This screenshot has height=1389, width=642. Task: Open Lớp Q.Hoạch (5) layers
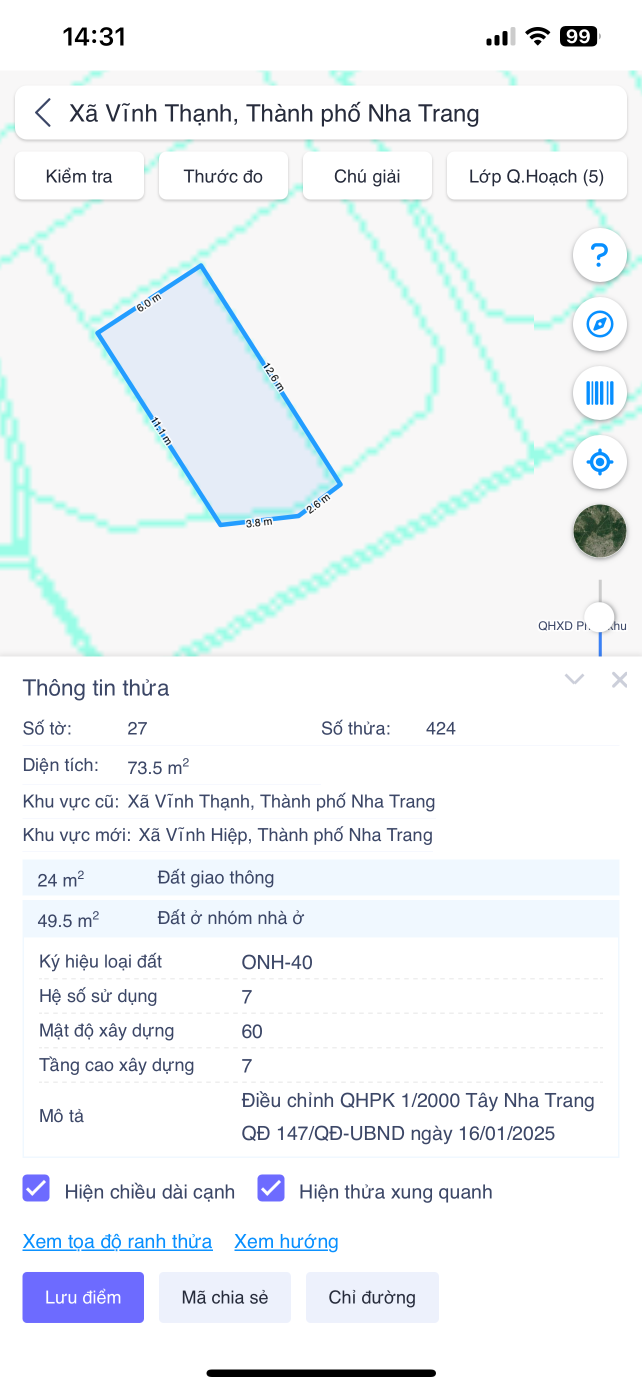tap(536, 177)
